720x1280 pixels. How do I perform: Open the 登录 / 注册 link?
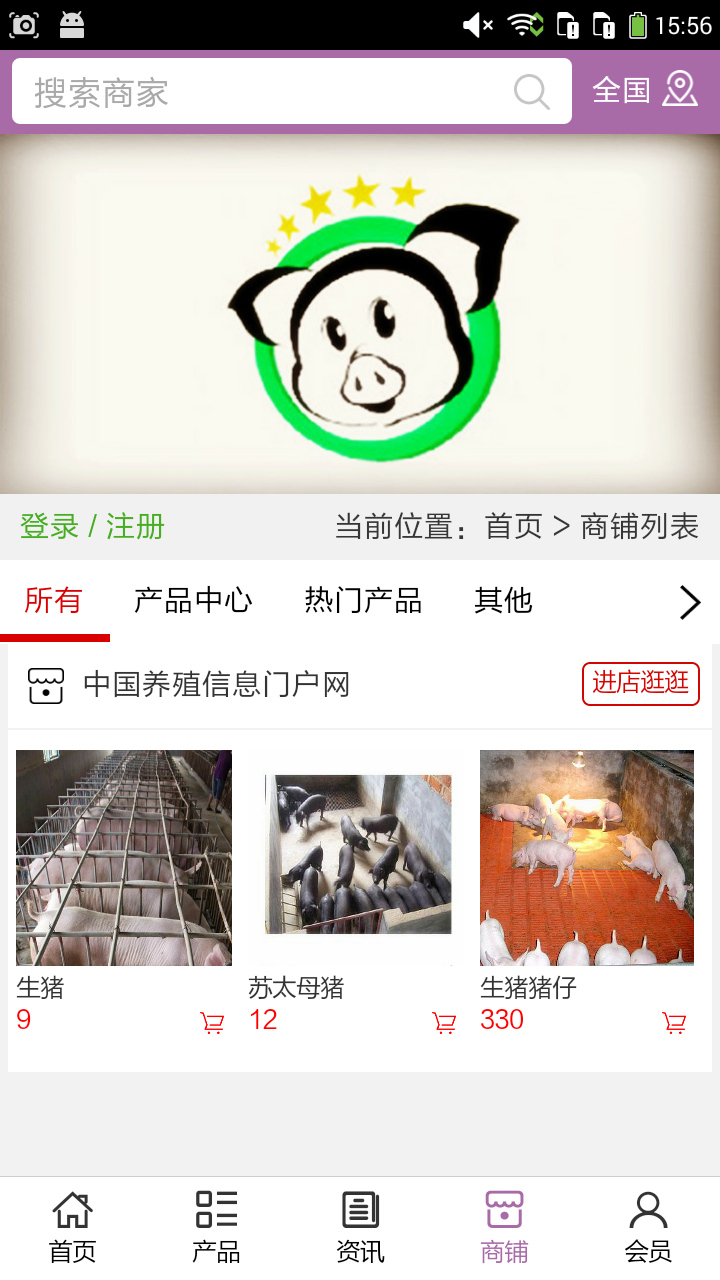coord(92,526)
